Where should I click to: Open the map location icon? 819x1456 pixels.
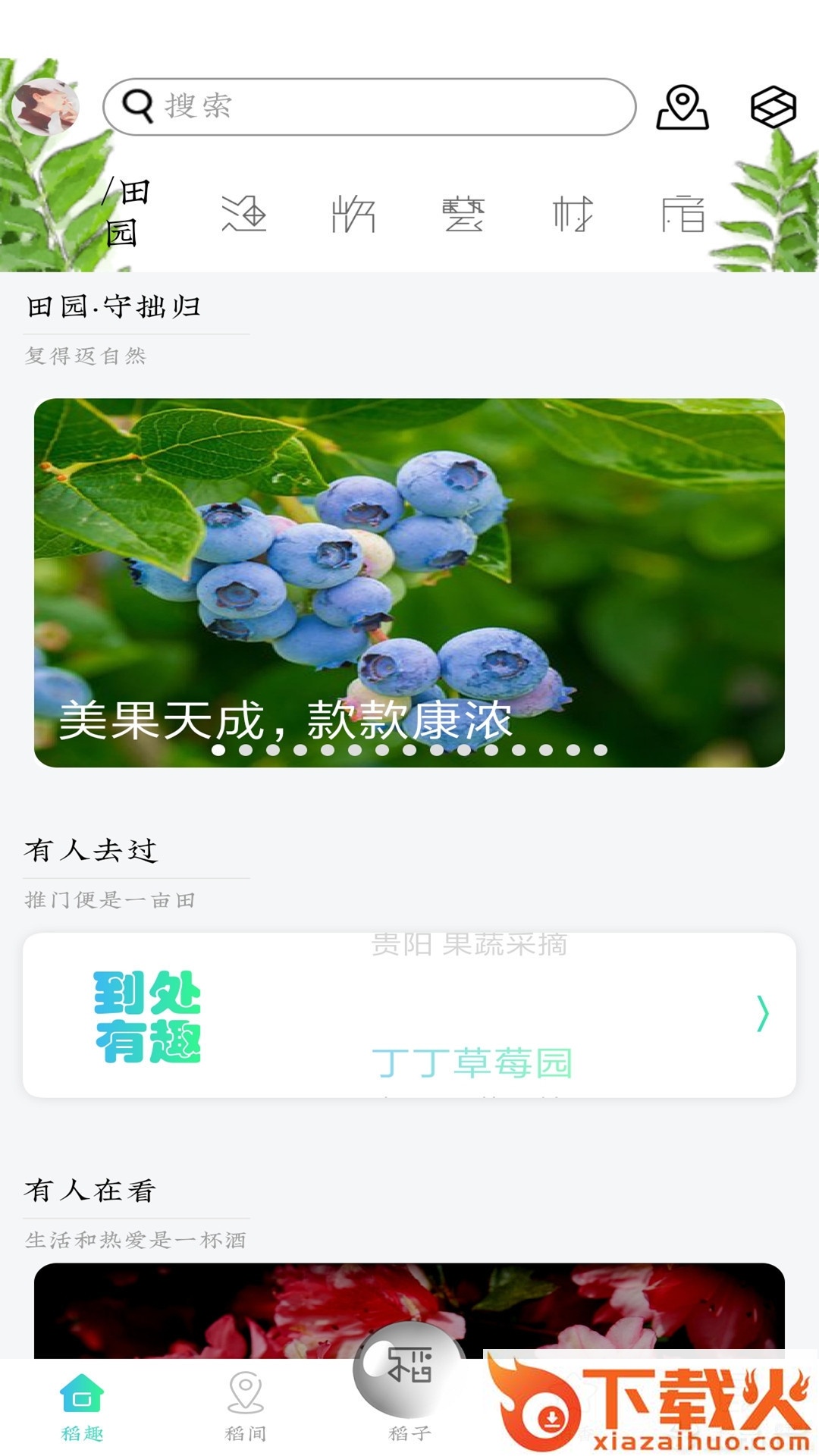point(682,108)
